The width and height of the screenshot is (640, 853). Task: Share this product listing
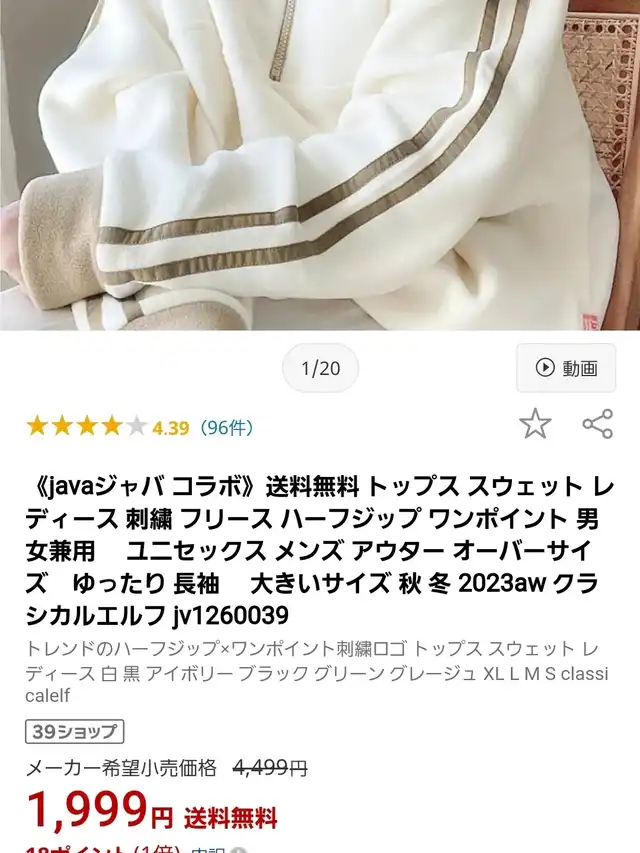tap(598, 424)
